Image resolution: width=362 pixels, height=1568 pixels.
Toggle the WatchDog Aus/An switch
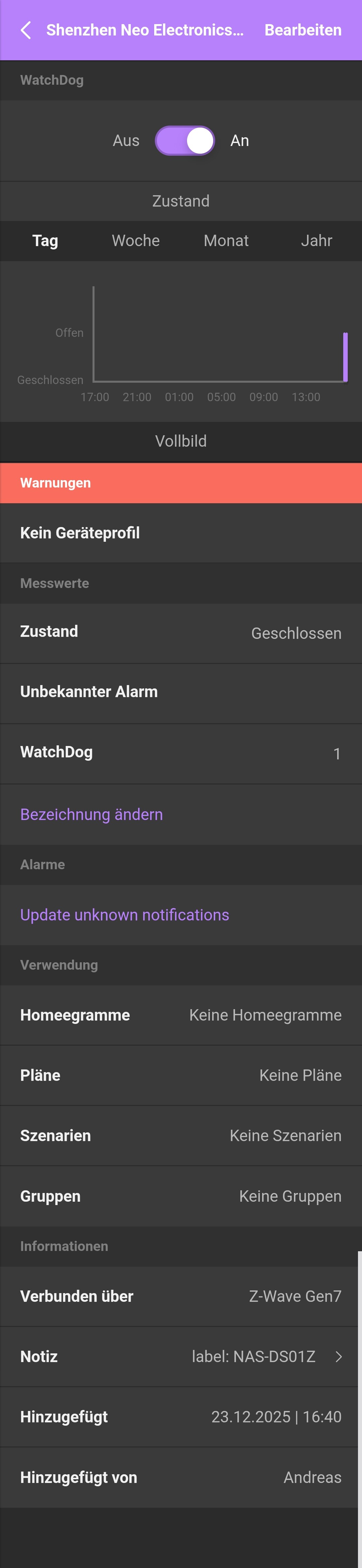(185, 141)
